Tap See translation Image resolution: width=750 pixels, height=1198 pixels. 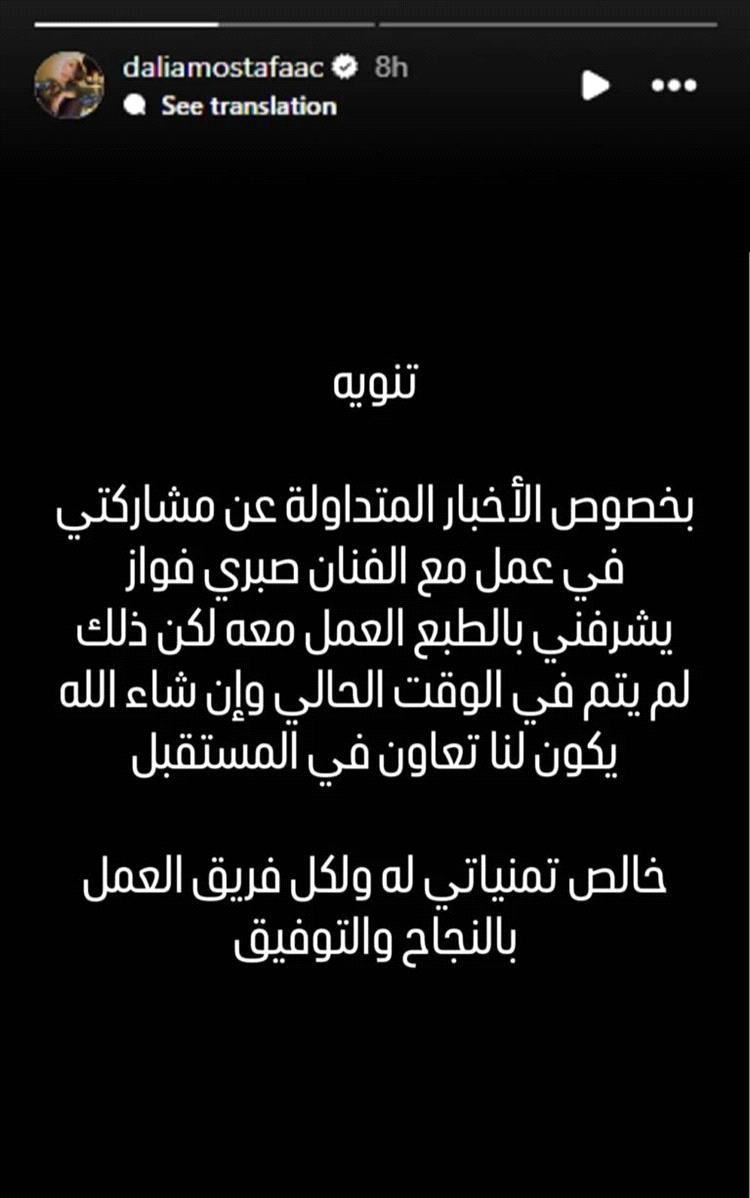(248, 106)
